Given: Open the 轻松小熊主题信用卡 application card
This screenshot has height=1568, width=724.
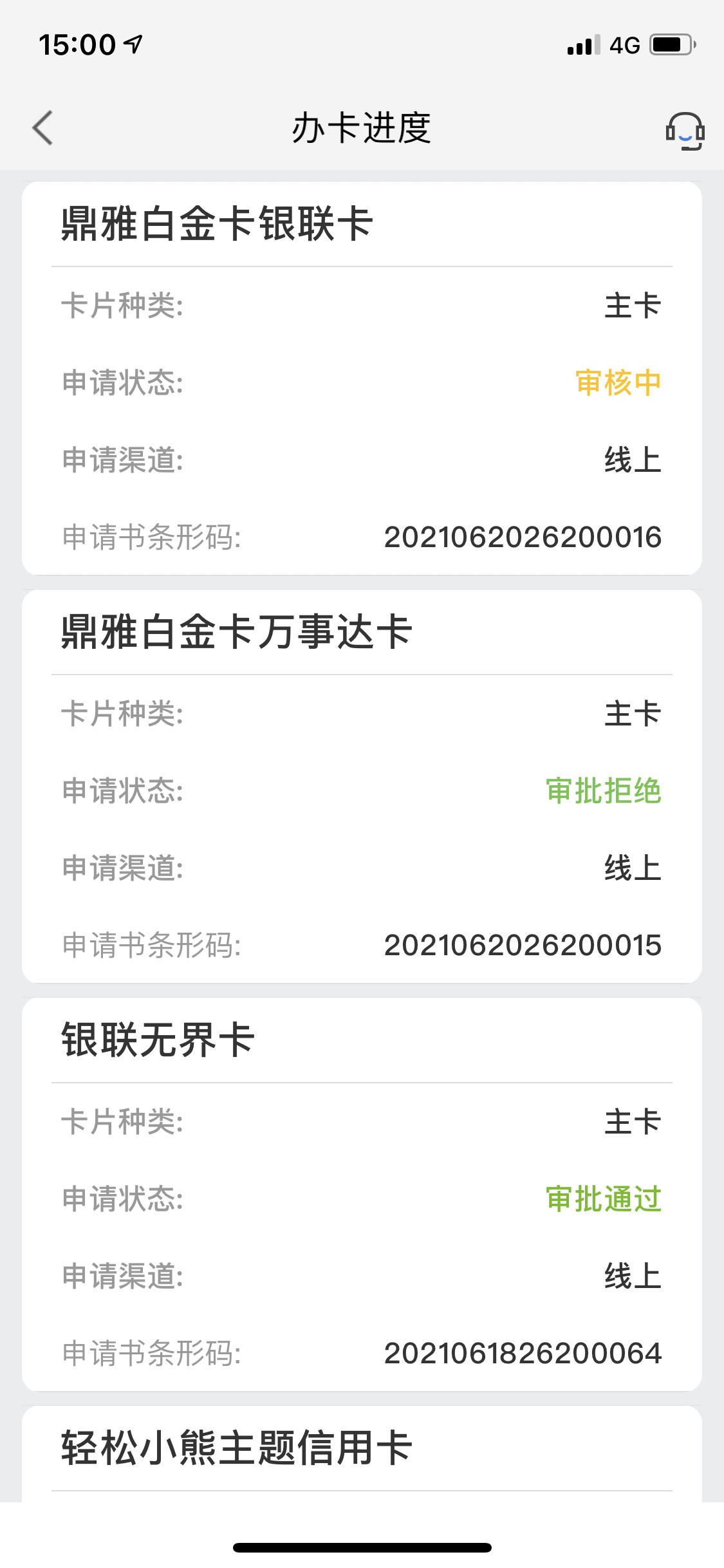Looking at the screenshot, I should tap(362, 1454).
